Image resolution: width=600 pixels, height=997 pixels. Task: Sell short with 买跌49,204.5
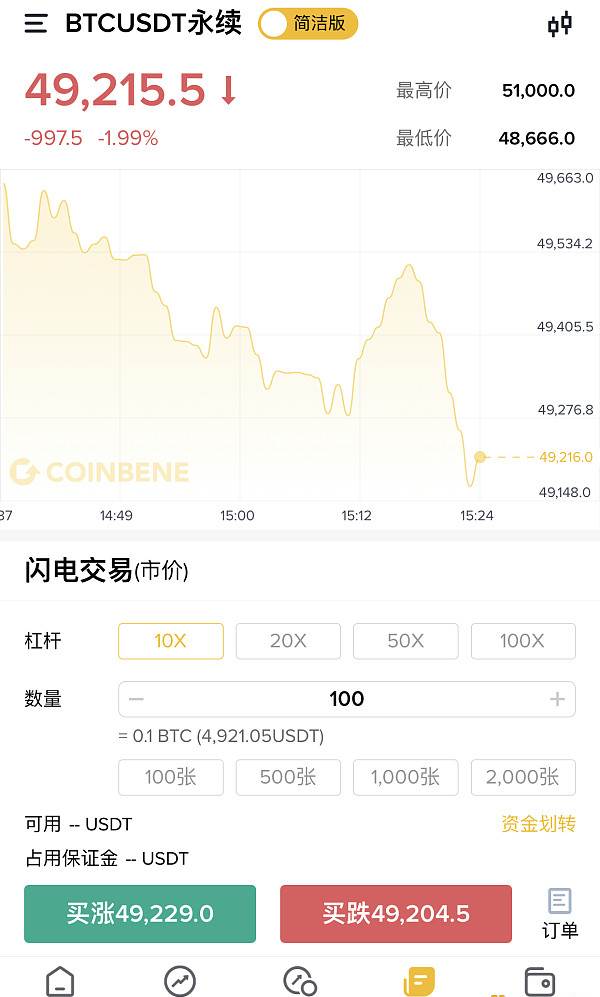[396, 914]
